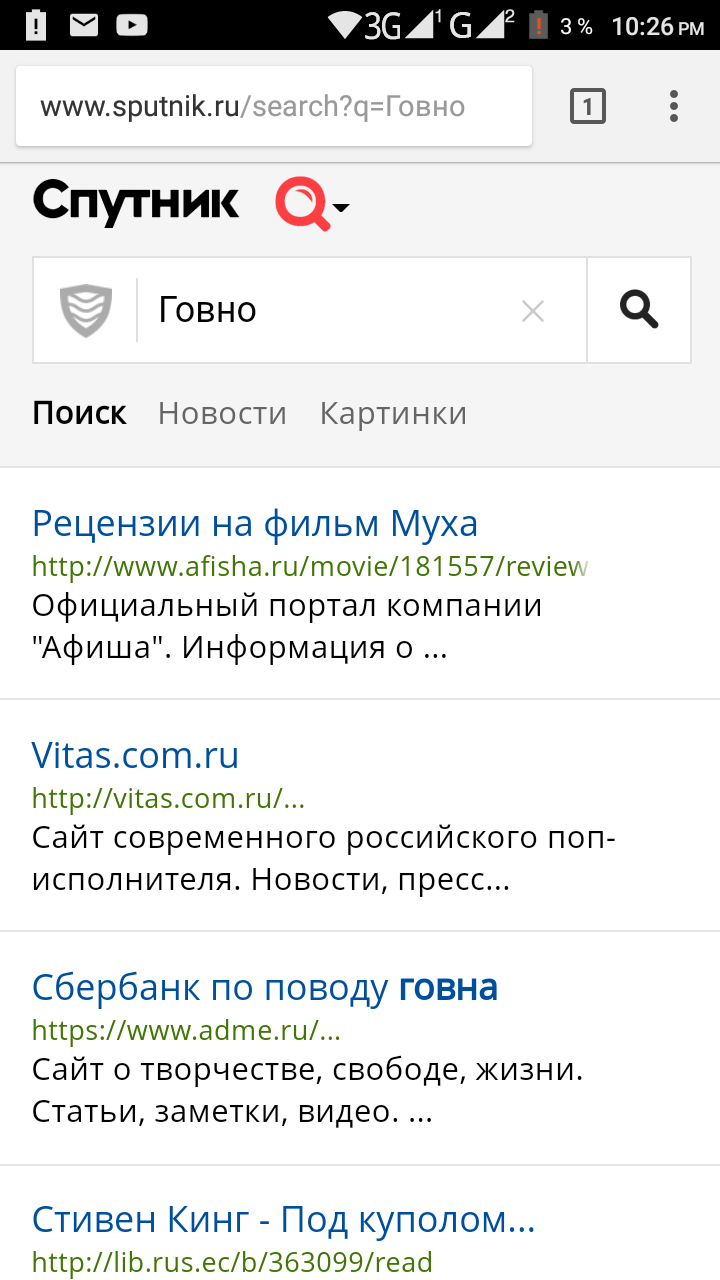This screenshot has width=720, height=1280.
Task: Open the browser overflow menu
Action: (x=674, y=106)
